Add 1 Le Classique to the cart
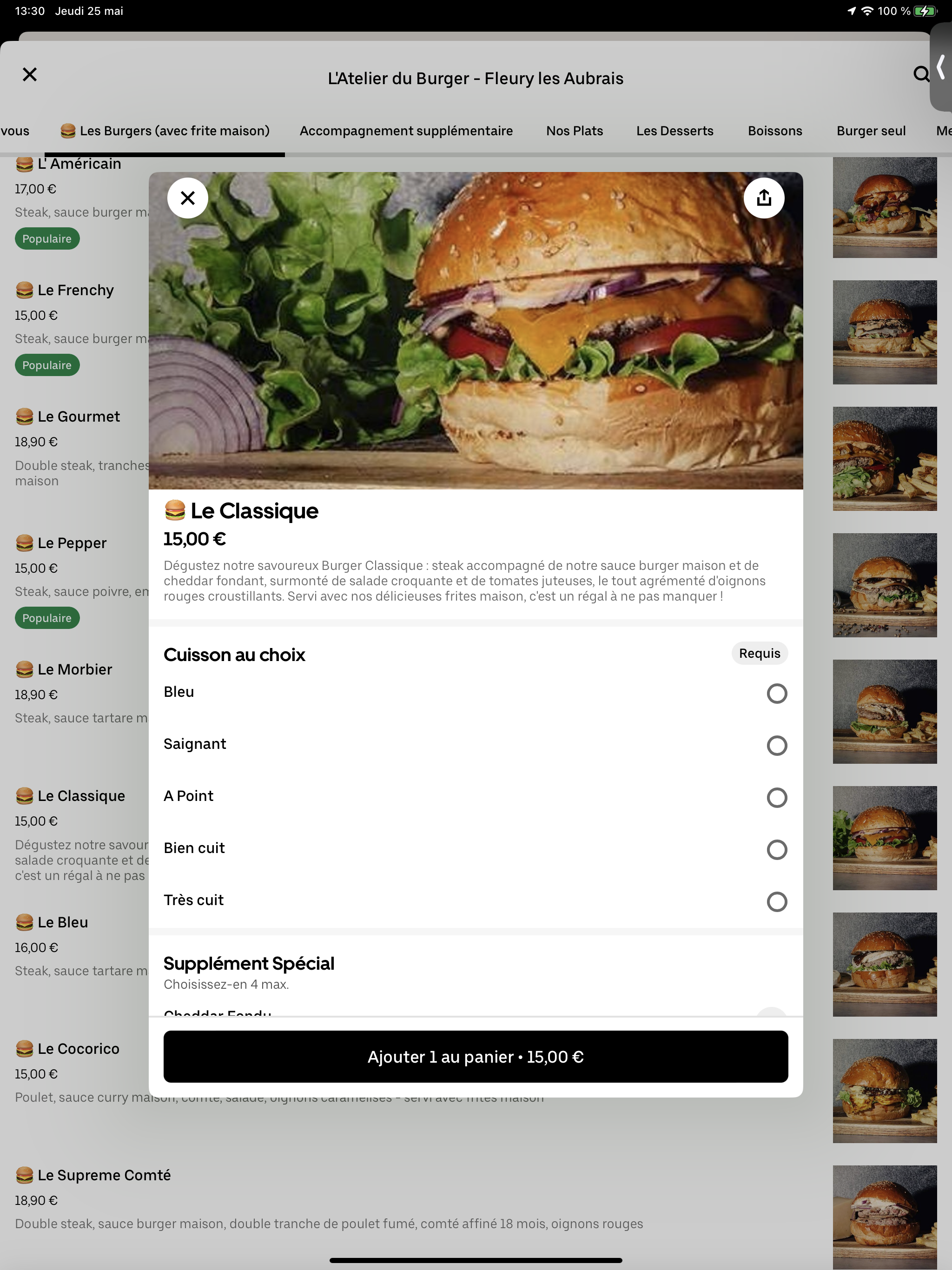 (x=476, y=1057)
